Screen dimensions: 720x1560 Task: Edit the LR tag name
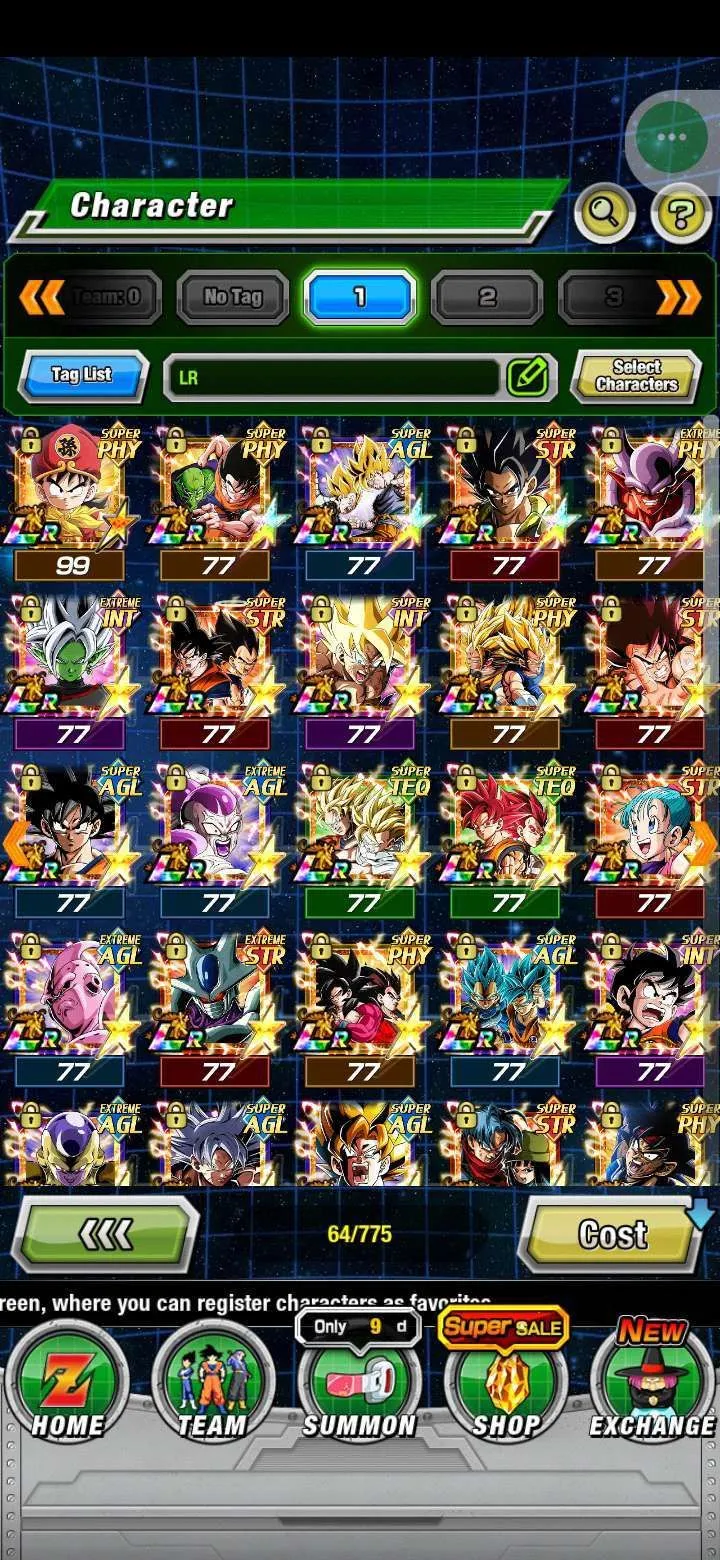coord(527,377)
